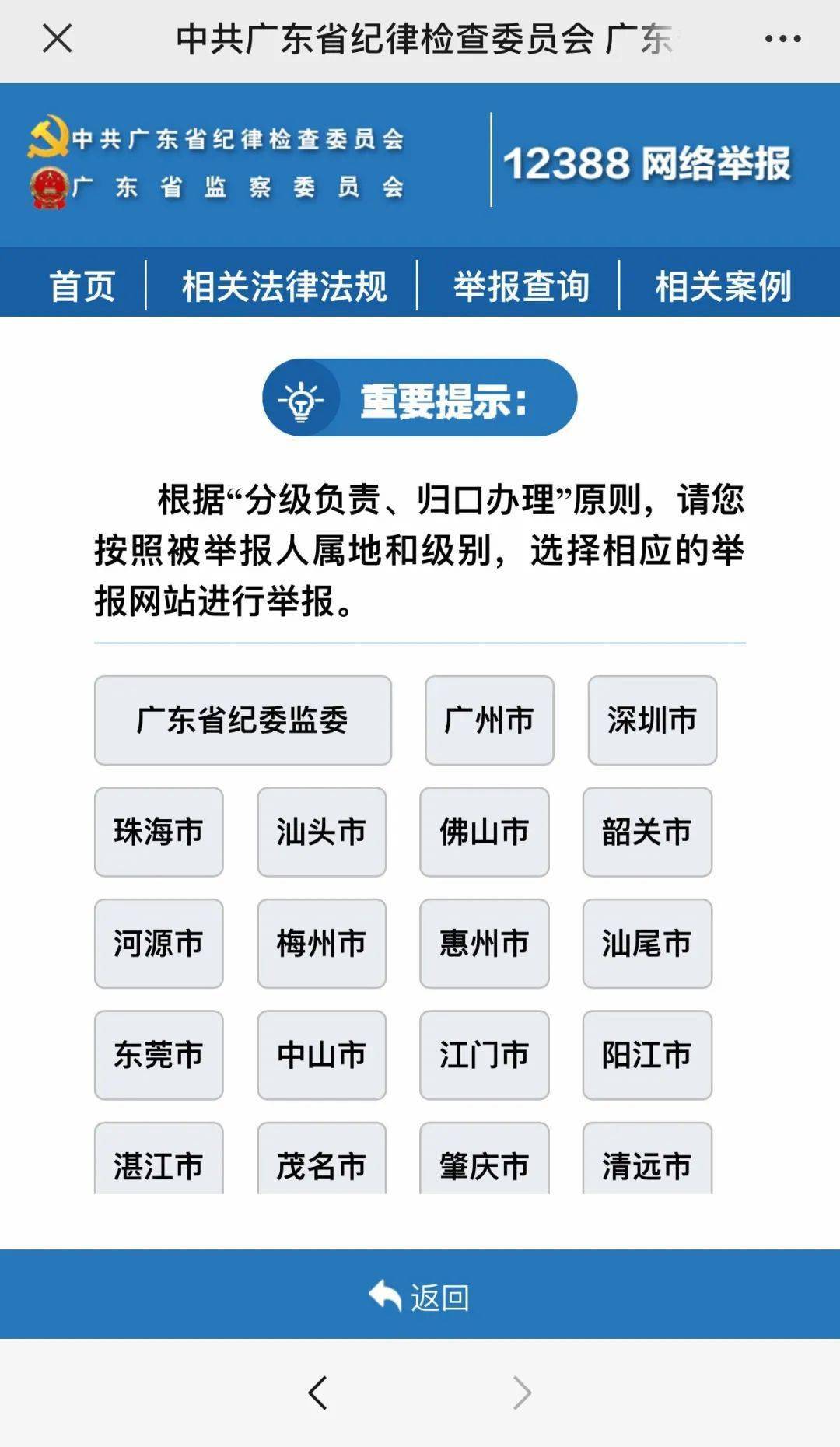Select 广东省纪委监委 option
Screen dimensions: 840x1447
click(241, 720)
